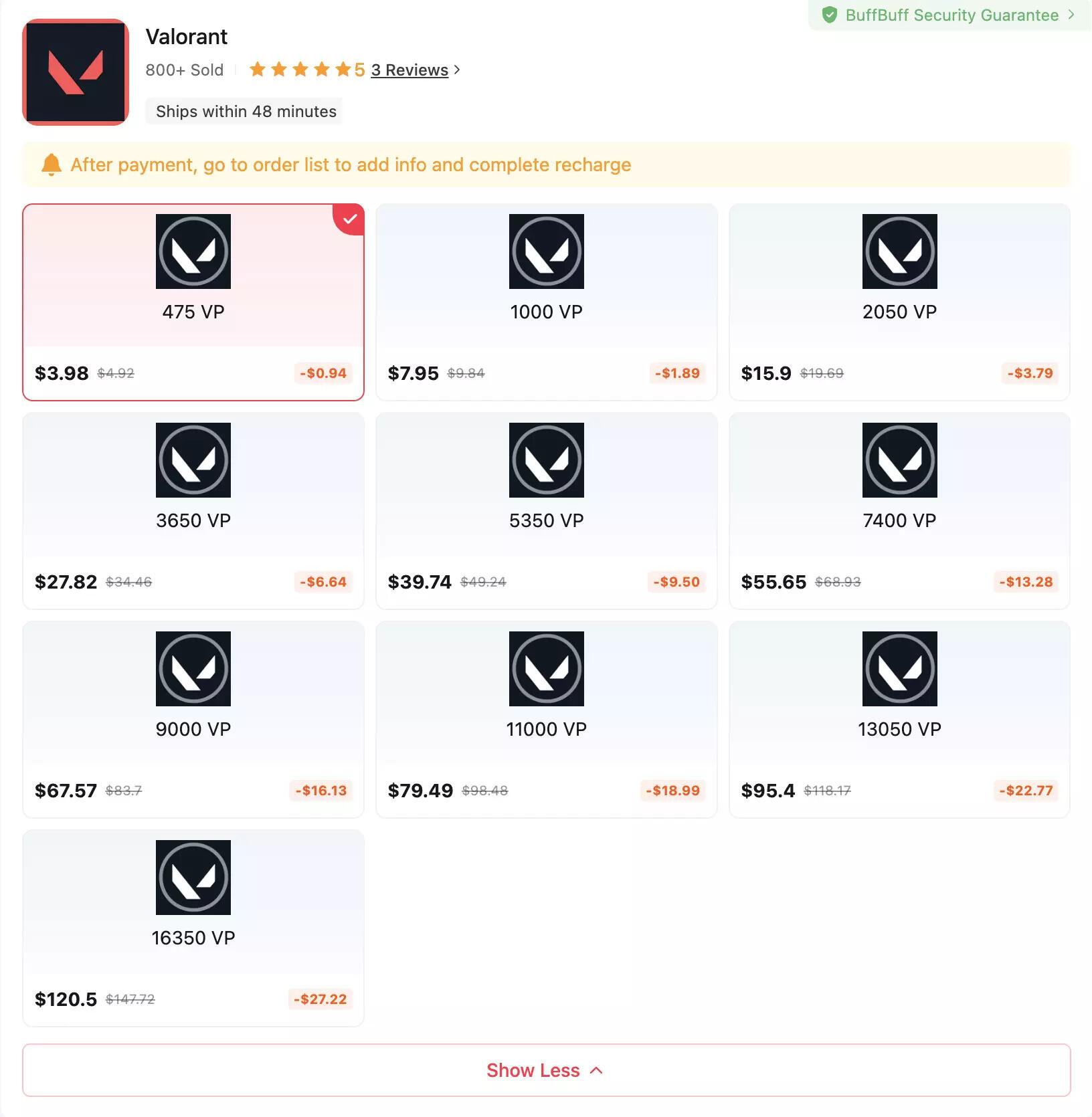Image resolution: width=1092 pixels, height=1117 pixels.
Task: Click the Valorant icon on the 16350 VP card
Action: (193, 878)
